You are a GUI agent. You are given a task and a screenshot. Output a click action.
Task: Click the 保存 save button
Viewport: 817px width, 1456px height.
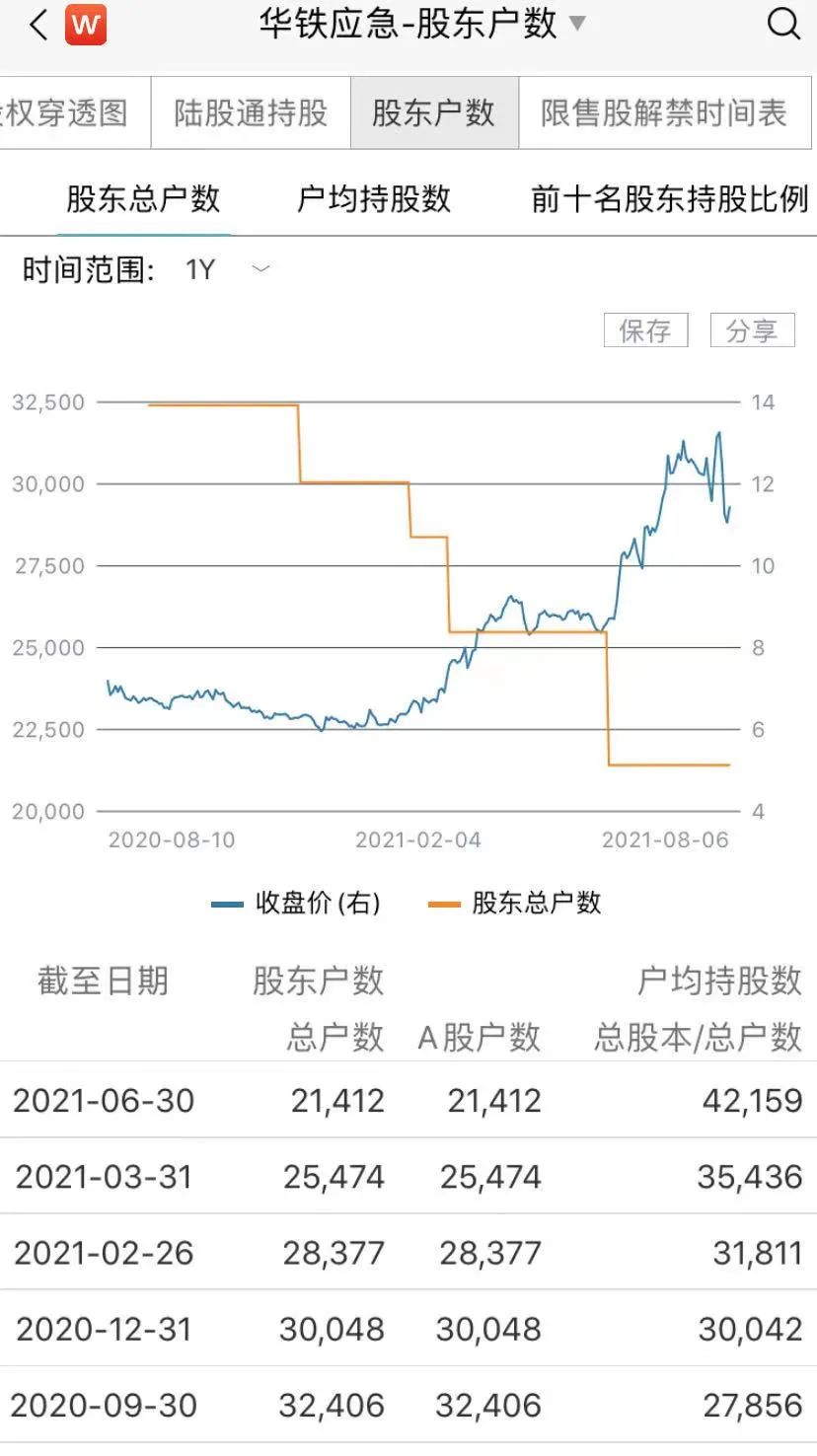(645, 329)
